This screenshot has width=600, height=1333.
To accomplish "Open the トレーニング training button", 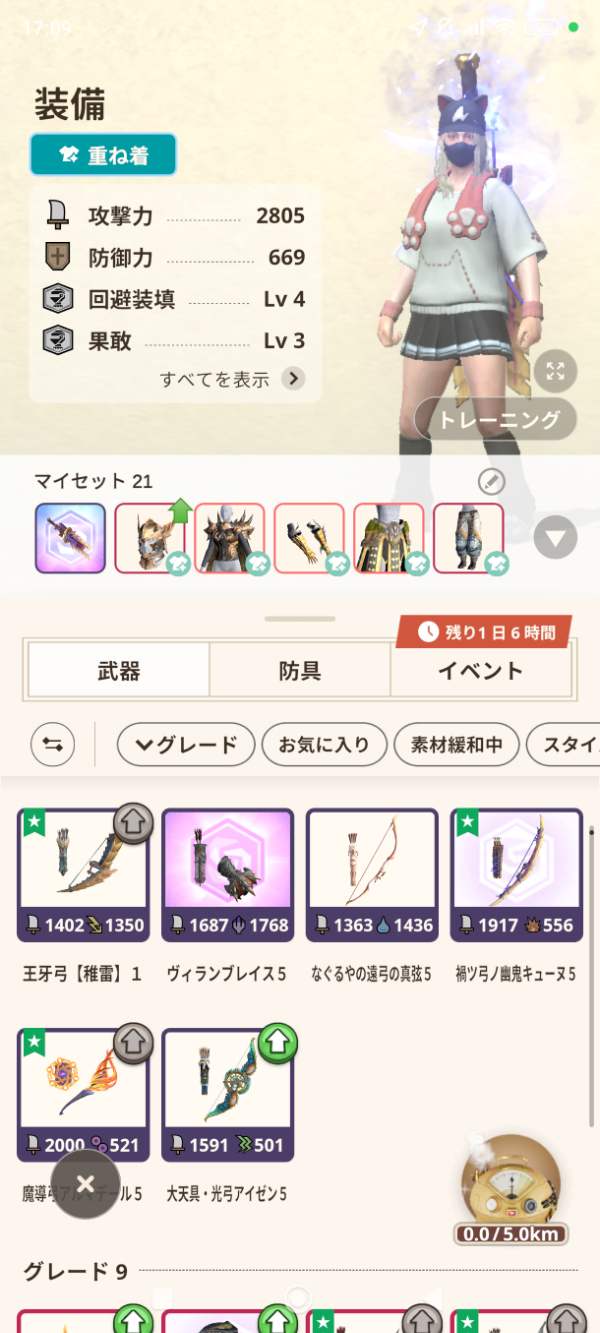I will (497, 420).
